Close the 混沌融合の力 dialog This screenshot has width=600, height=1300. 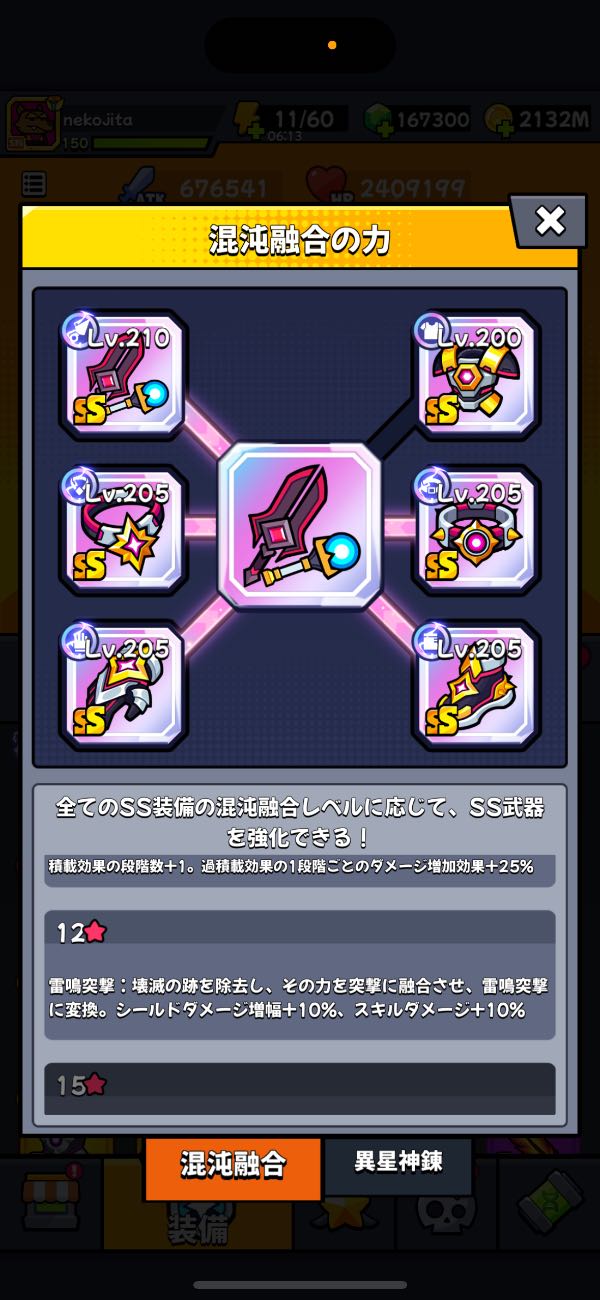point(549,221)
